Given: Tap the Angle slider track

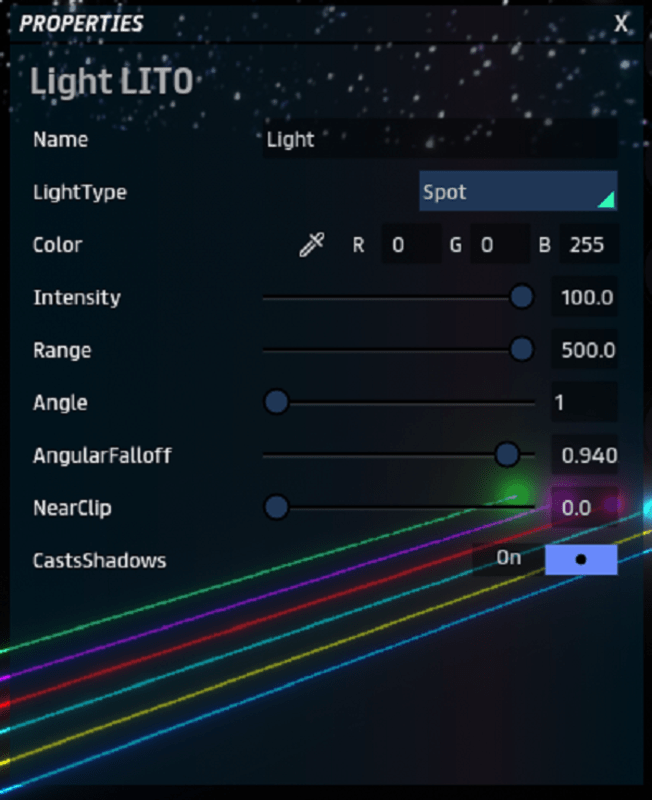Looking at the screenshot, I should (400, 403).
